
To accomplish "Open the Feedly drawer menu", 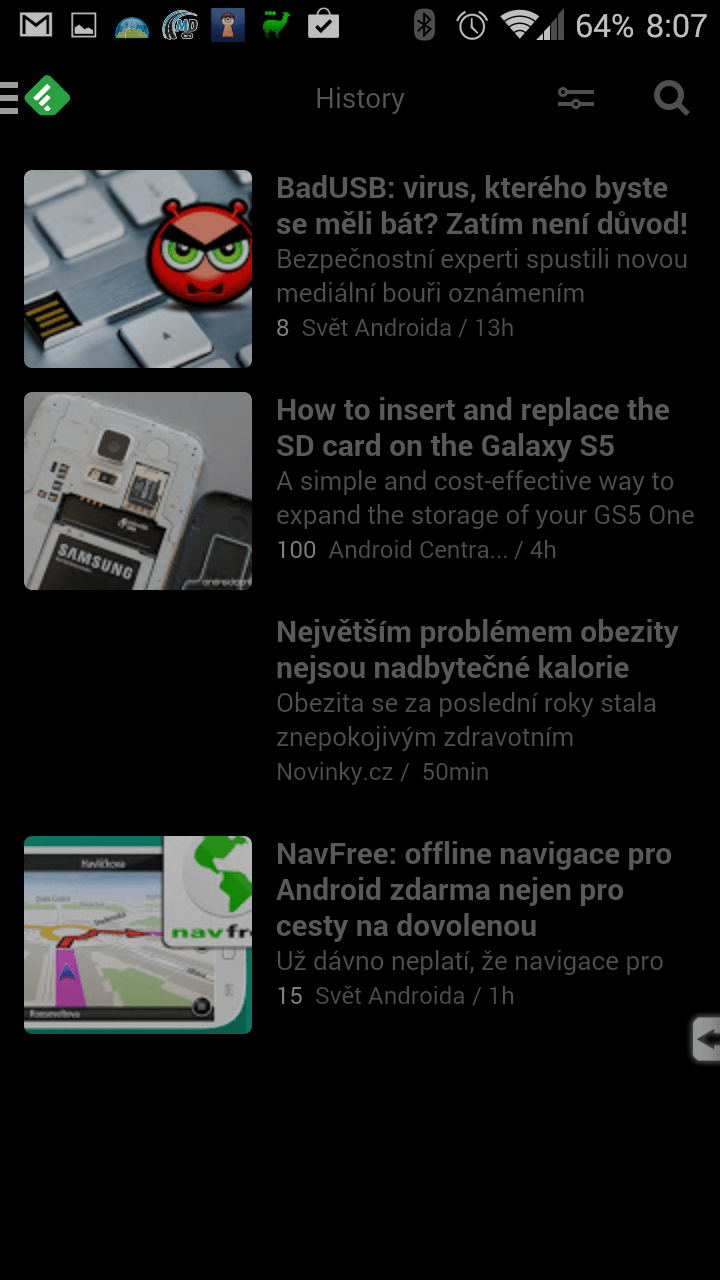I will click(35, 97).
